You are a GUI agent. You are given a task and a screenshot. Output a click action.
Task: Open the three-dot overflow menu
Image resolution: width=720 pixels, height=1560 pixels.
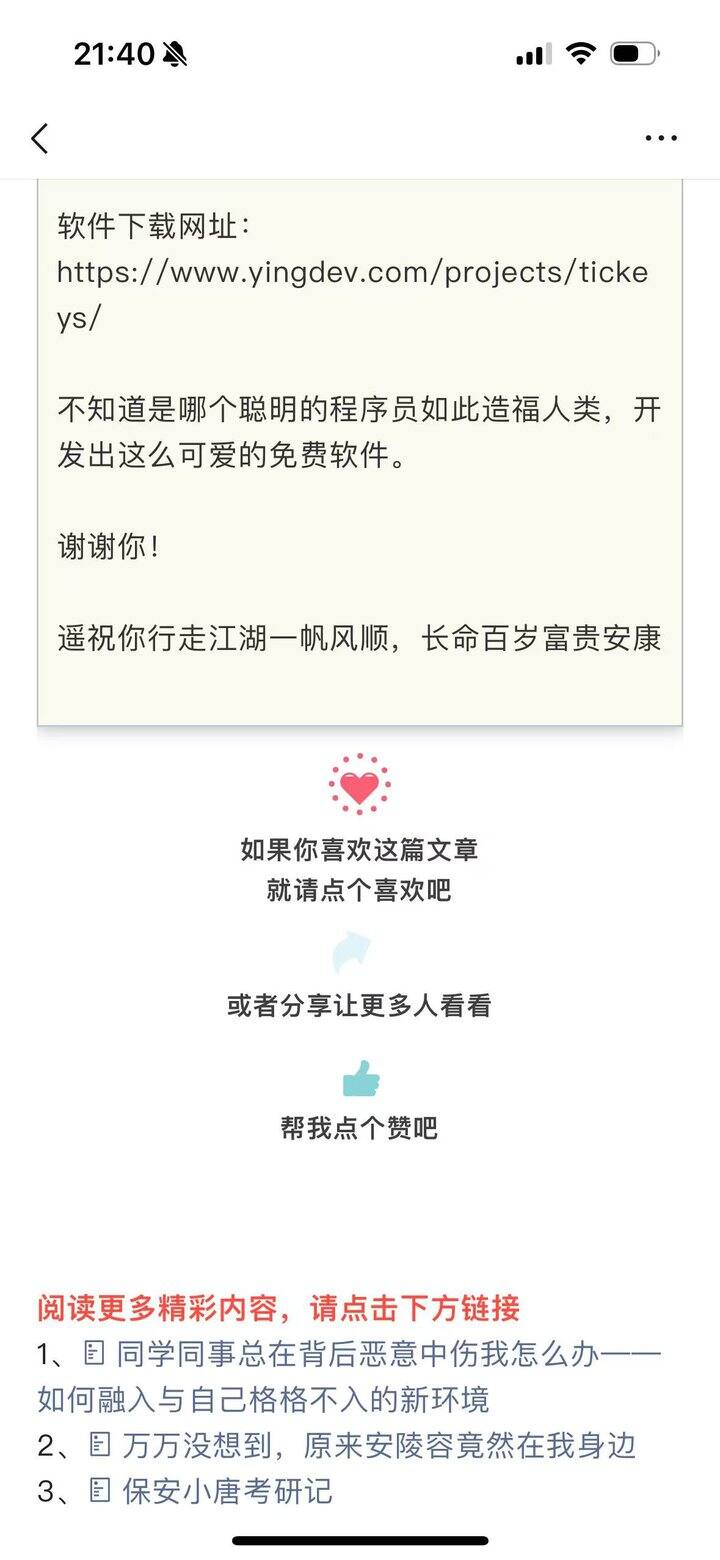[661, 139]
